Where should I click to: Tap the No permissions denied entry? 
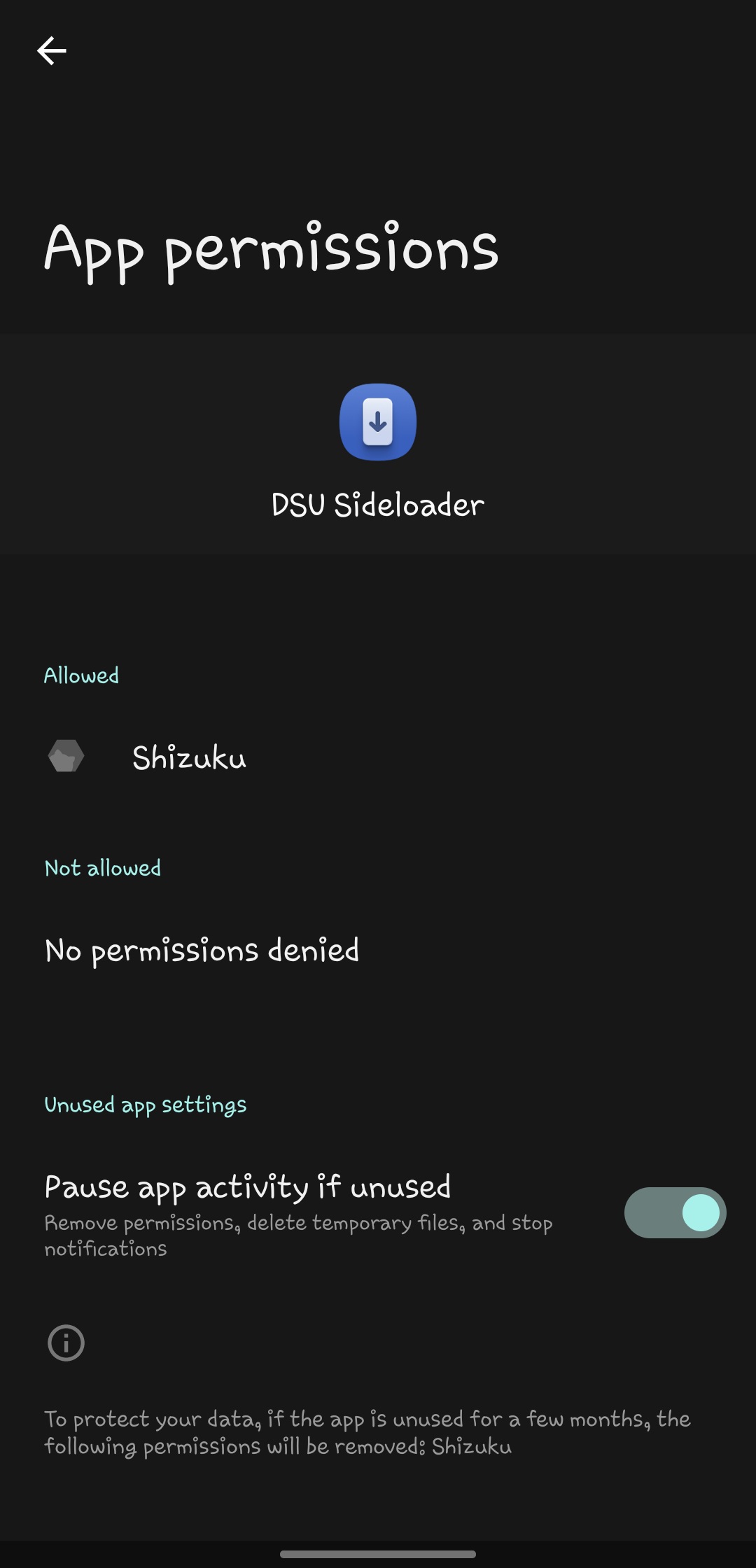tap(202, 950)
